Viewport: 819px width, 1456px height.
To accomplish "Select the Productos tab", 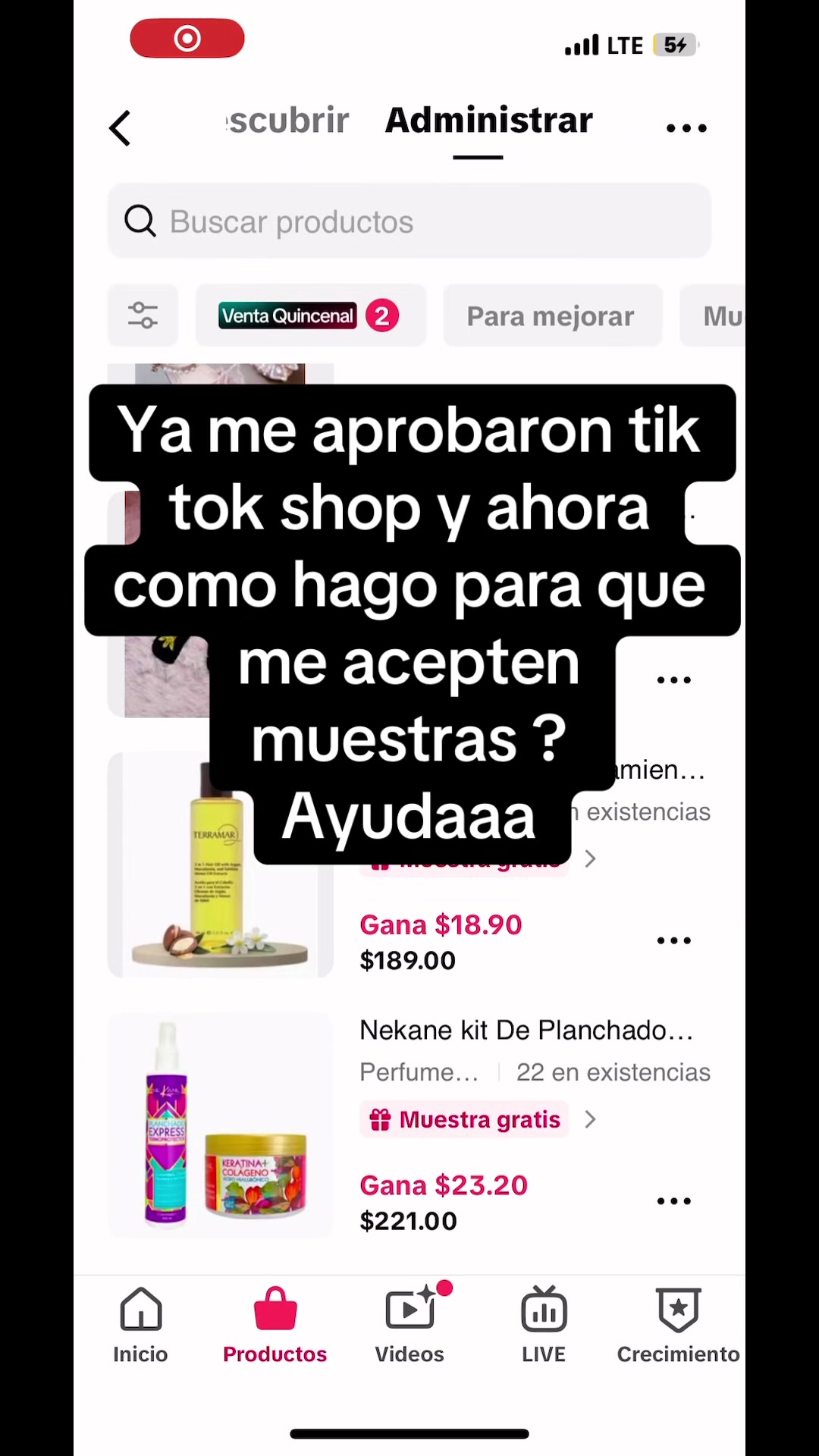I will [275, 1326].
